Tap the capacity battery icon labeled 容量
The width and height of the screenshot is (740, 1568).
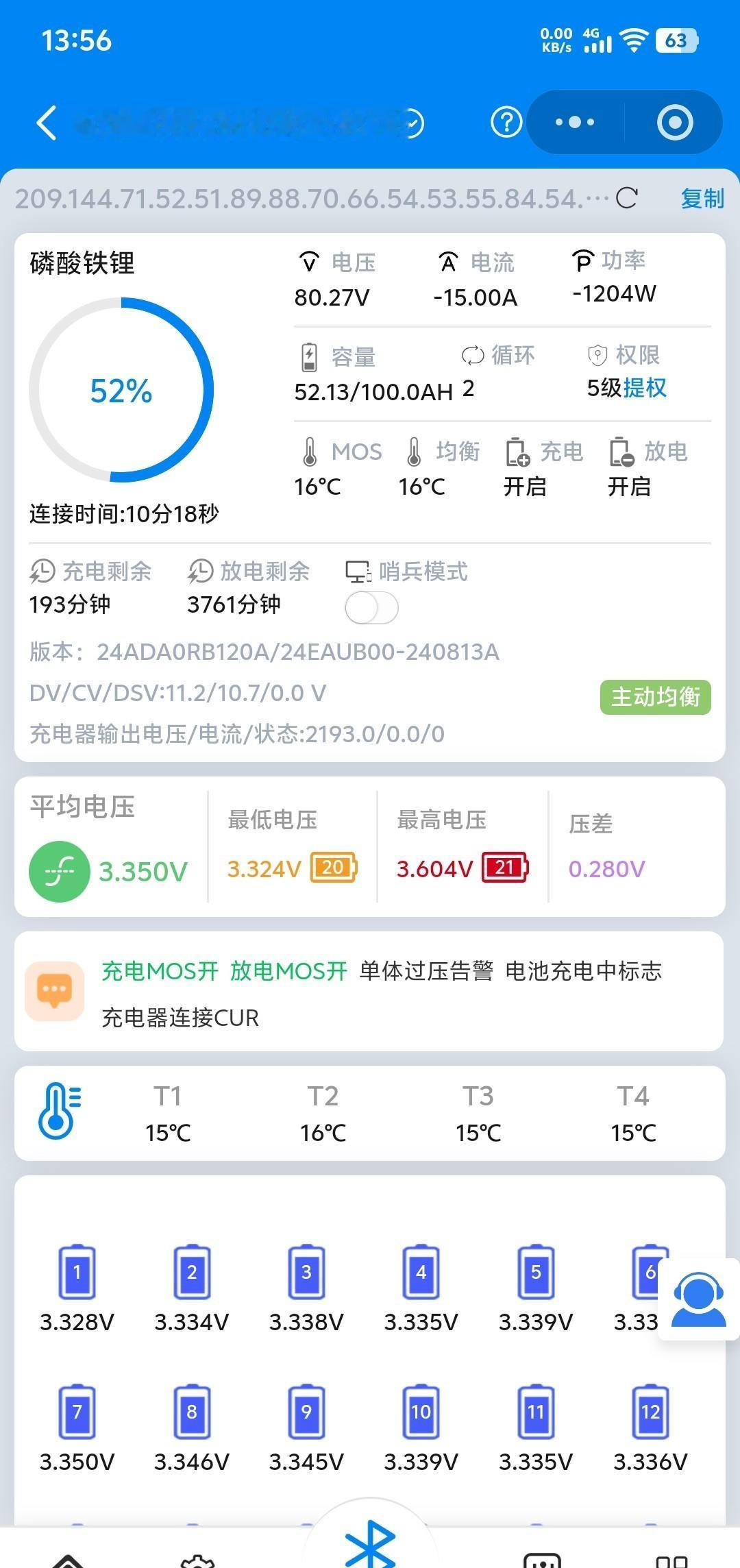310,355
